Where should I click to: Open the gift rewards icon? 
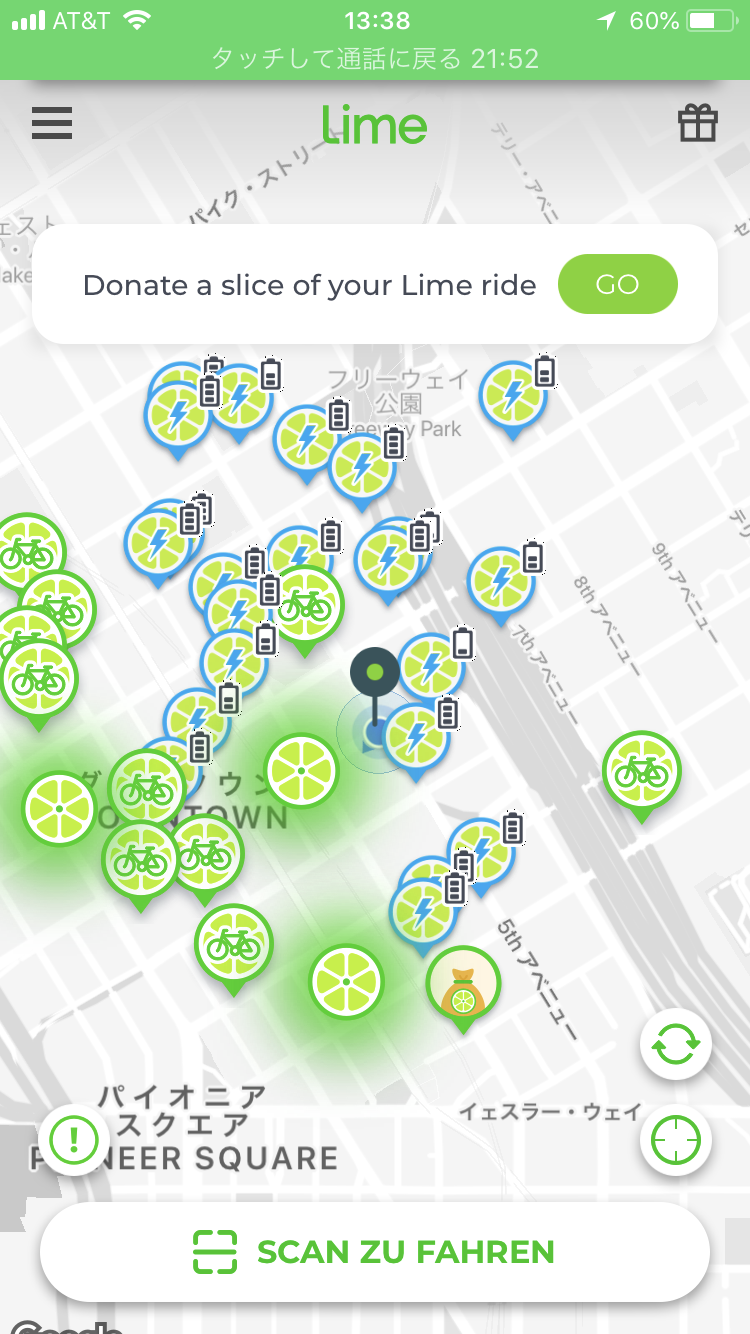point(698,124)
